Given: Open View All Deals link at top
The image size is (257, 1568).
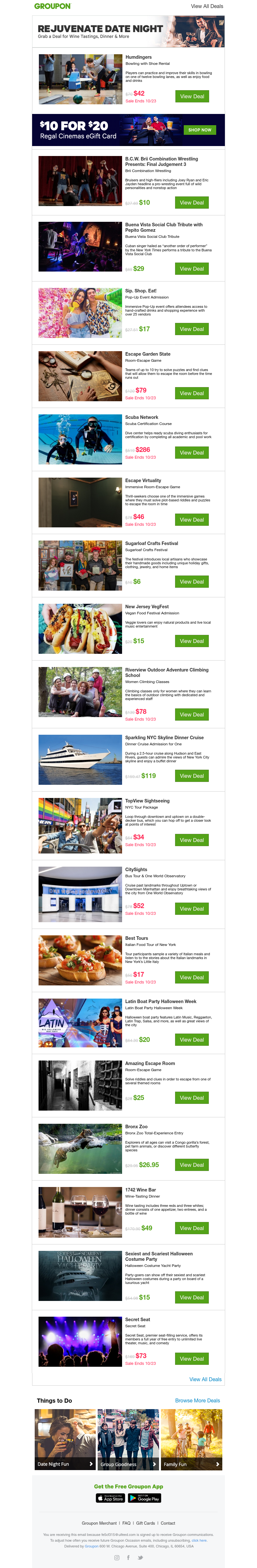Looking at the screenshot, I should (207, 6).
